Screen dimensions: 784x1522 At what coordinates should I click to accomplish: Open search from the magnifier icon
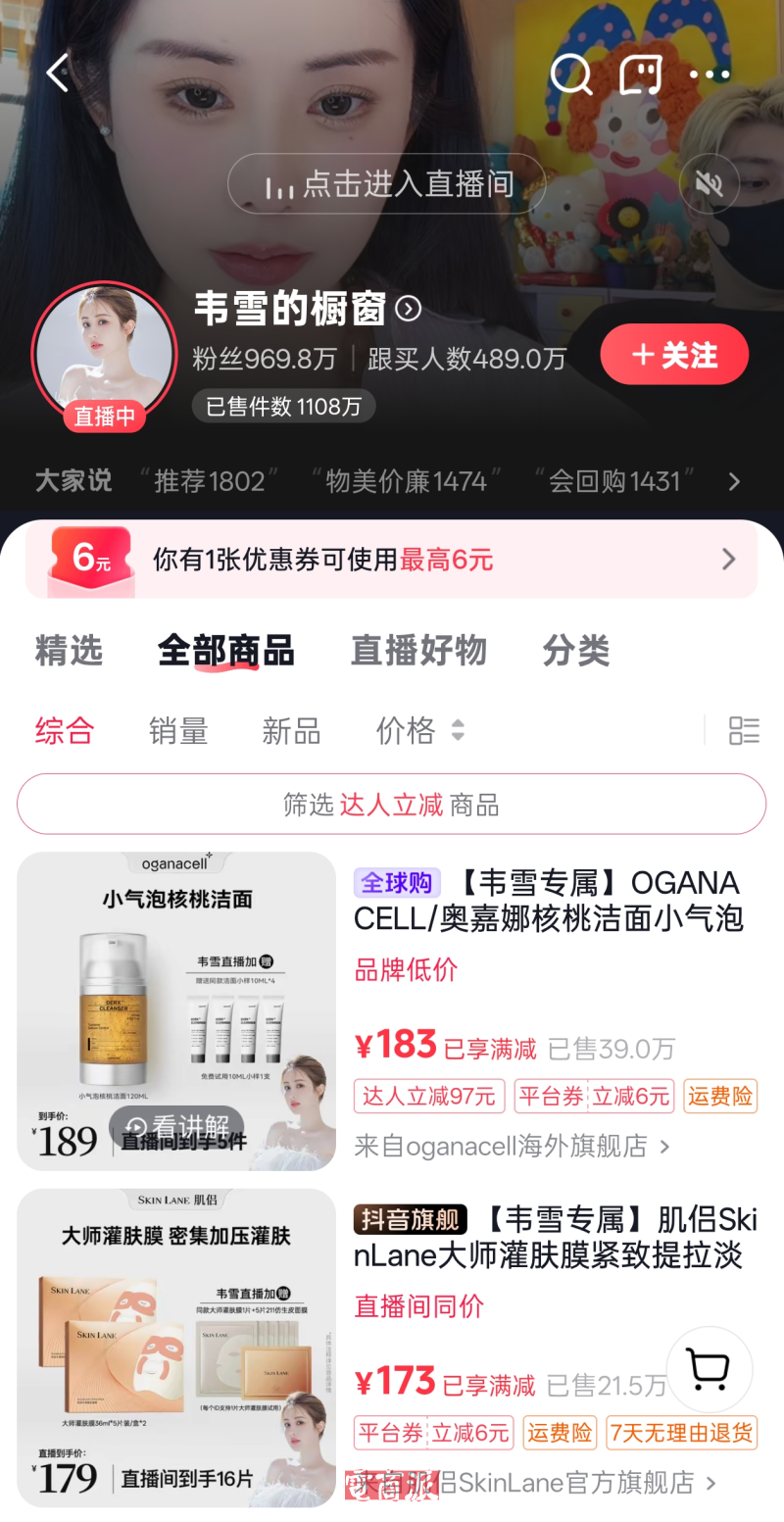(x=570, y=74)
